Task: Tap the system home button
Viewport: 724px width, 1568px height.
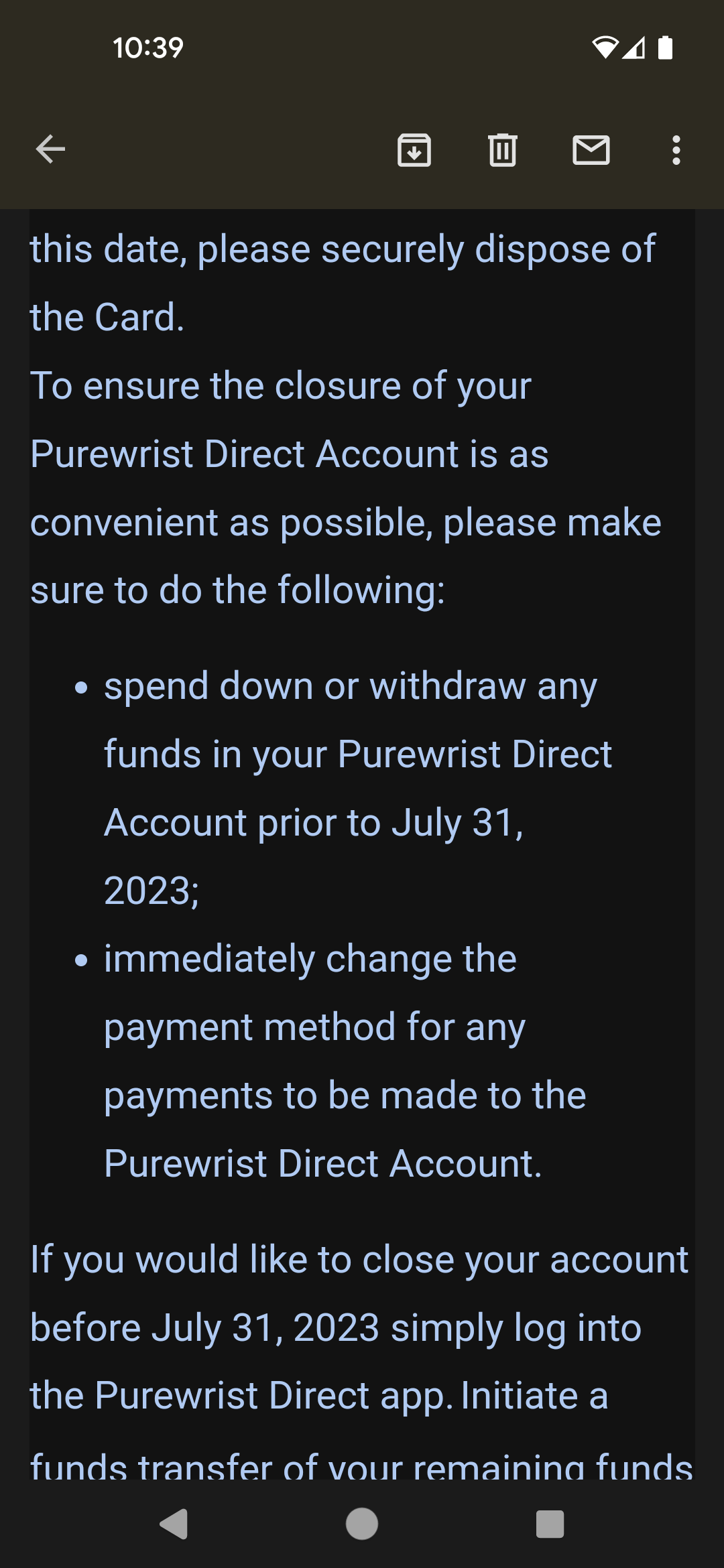Action: (362, 1524)
